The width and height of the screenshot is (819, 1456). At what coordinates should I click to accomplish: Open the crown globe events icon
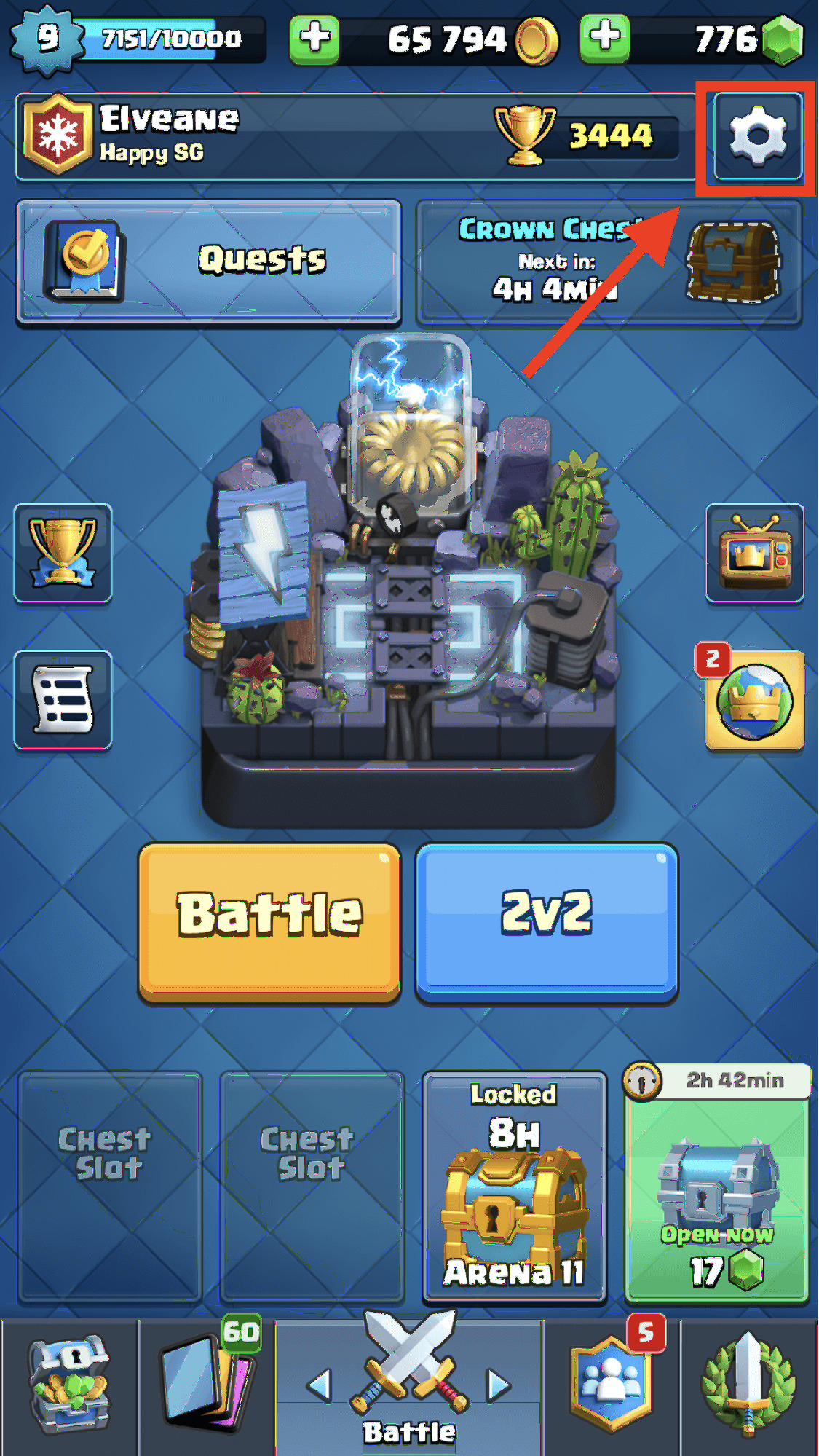pyautogui.click(x=755, y=699)
